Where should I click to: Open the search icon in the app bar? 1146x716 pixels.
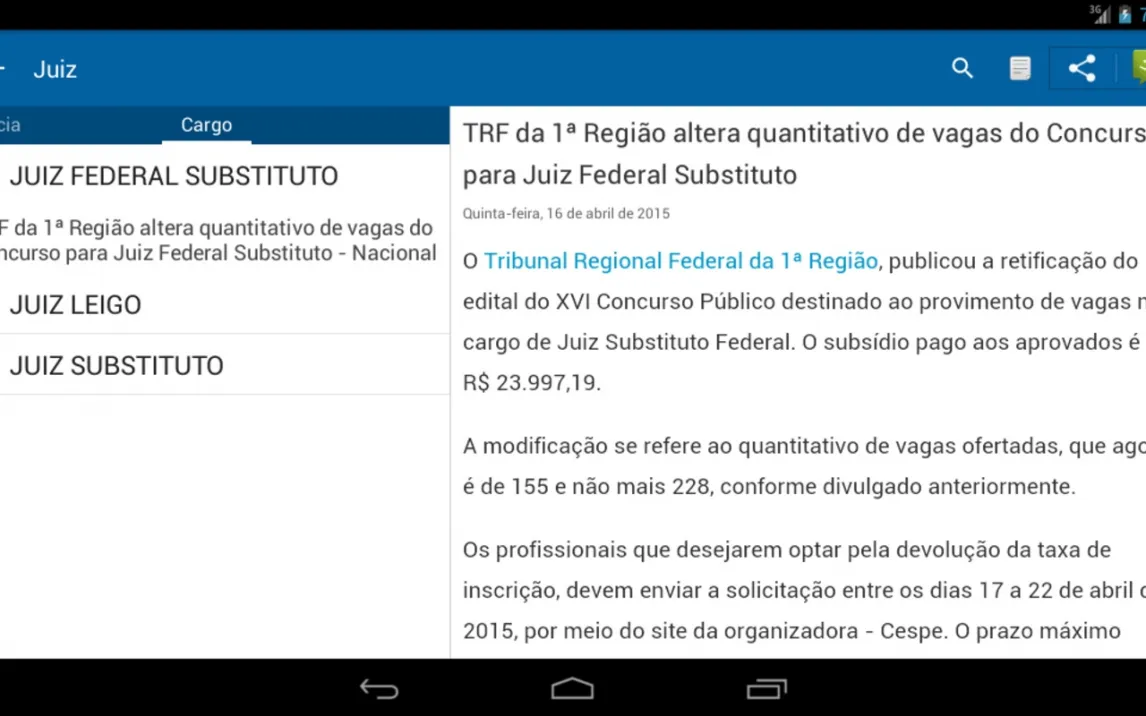point(962,69)
